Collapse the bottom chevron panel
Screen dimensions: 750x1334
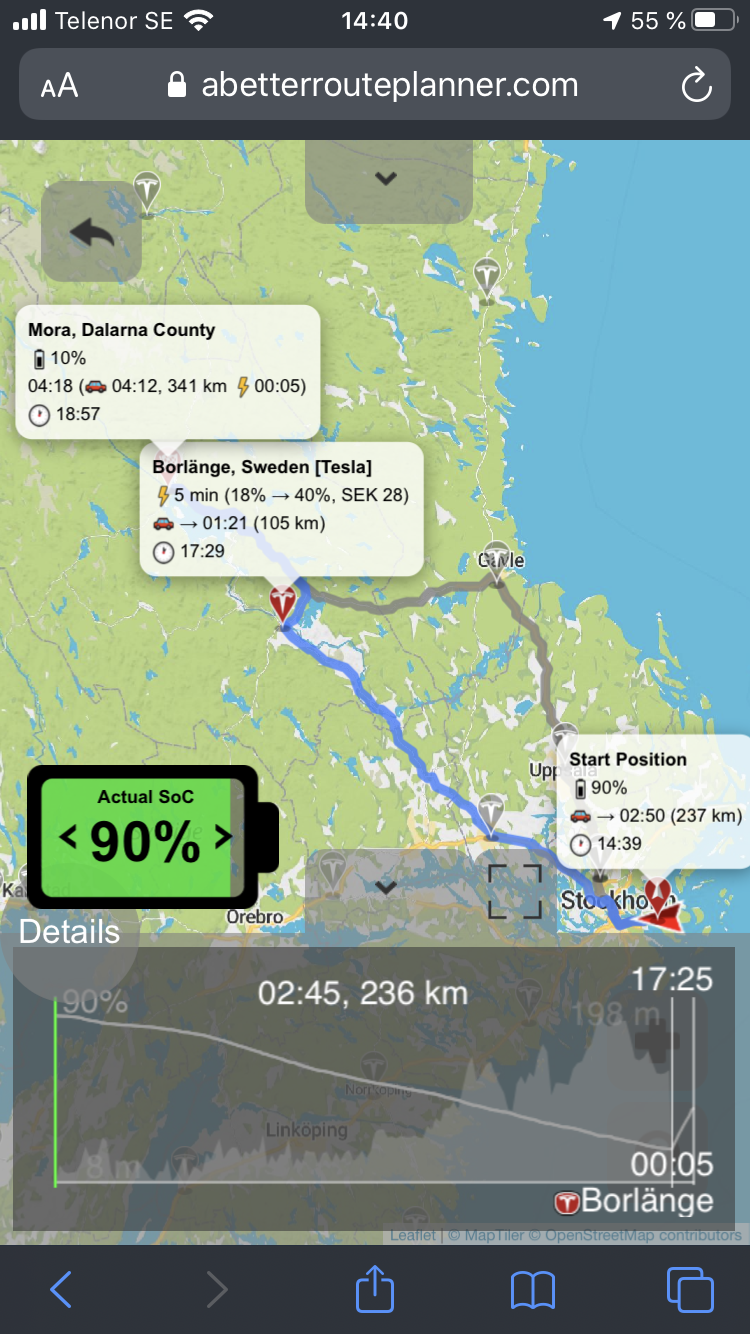click(x=386, y=886)
